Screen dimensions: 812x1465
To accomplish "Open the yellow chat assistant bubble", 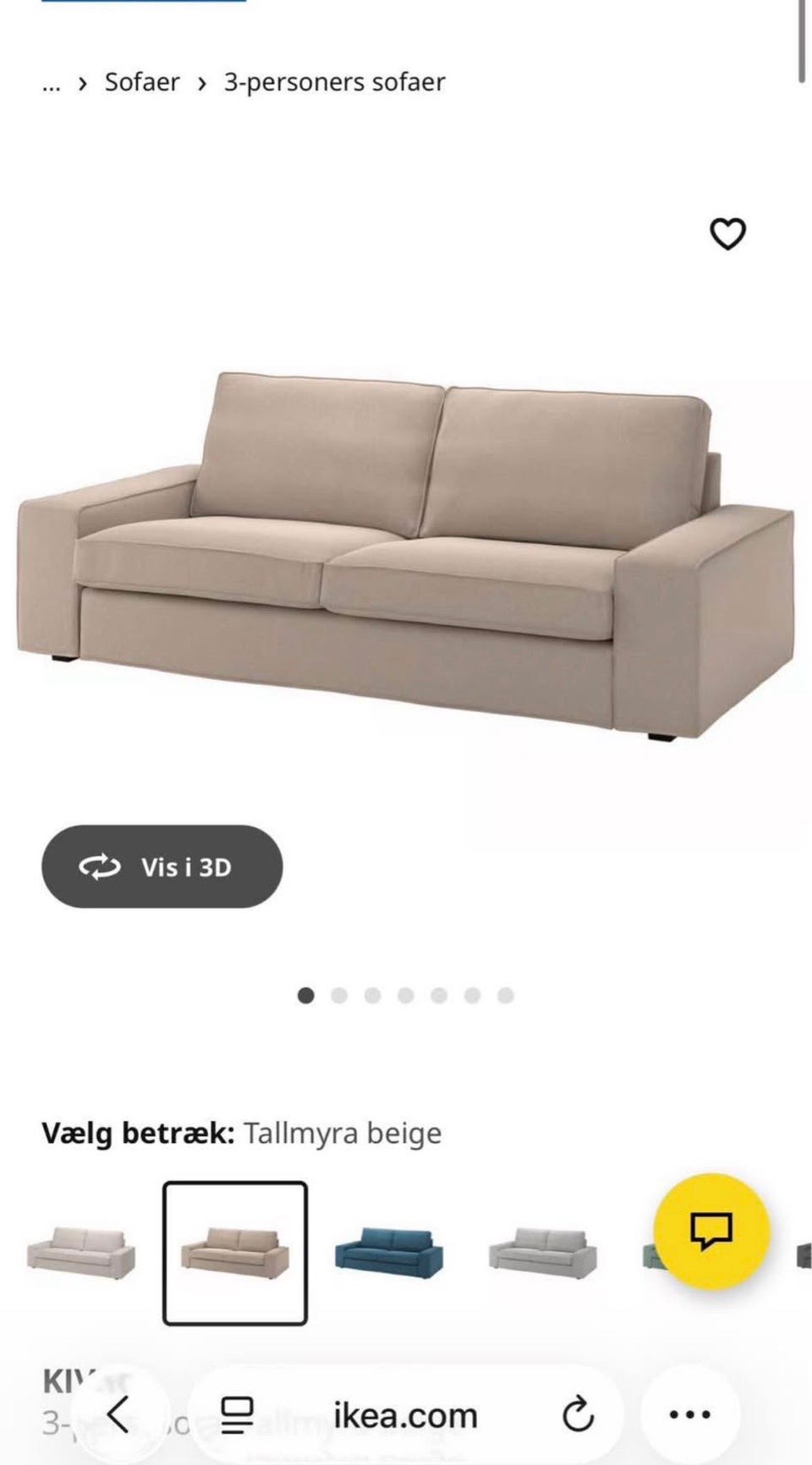I will [x=713, y=1234].
